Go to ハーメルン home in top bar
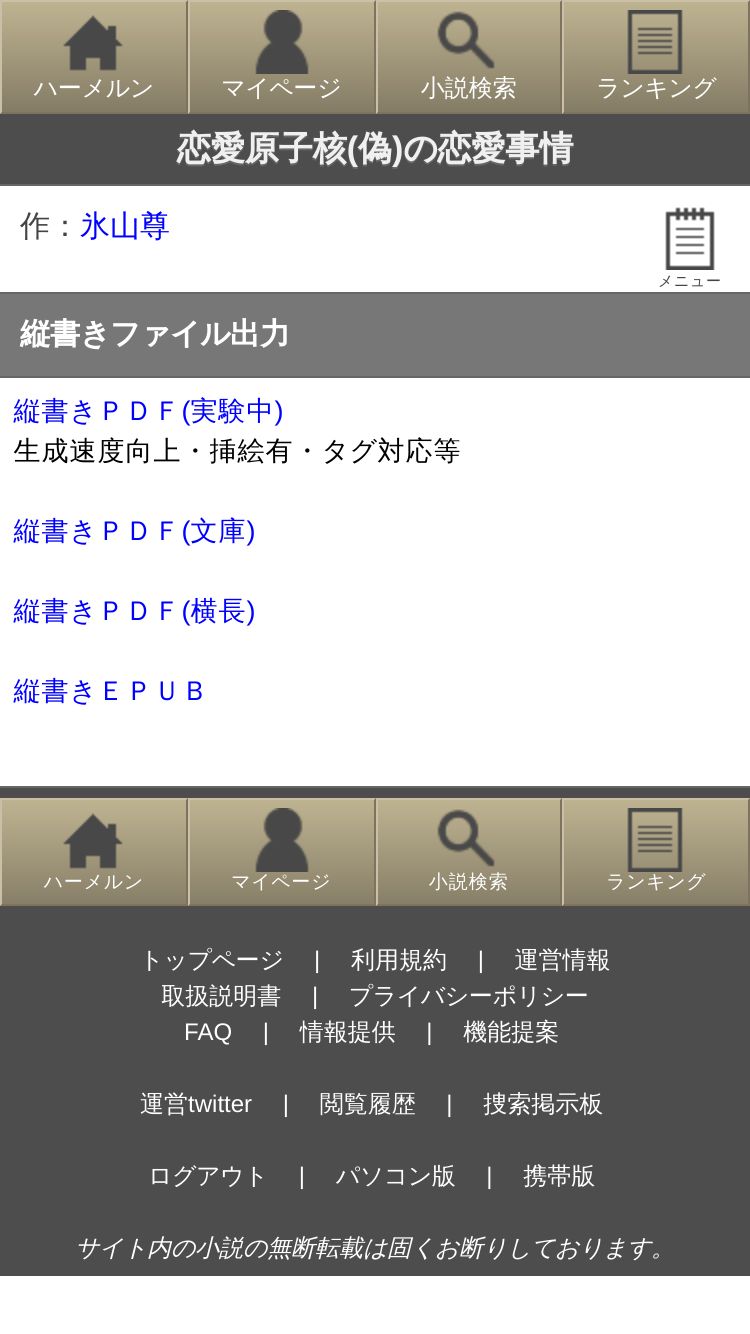The width and height of the screenshot is (750, 1334). [94, 57]
